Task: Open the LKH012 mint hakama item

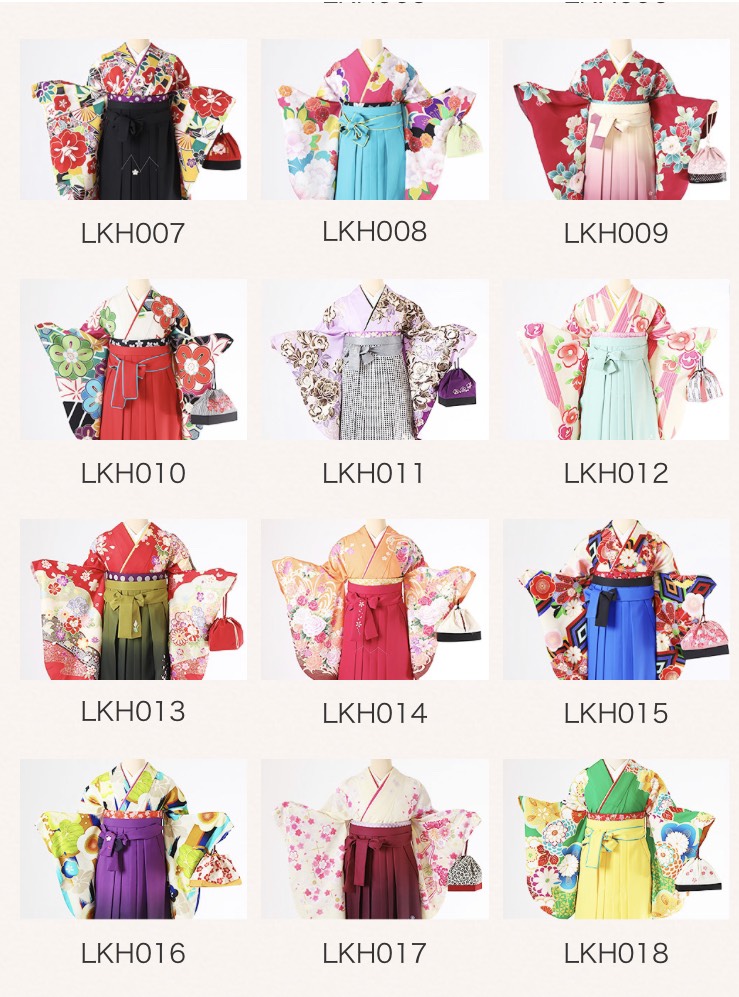Action: coord(616,360)
